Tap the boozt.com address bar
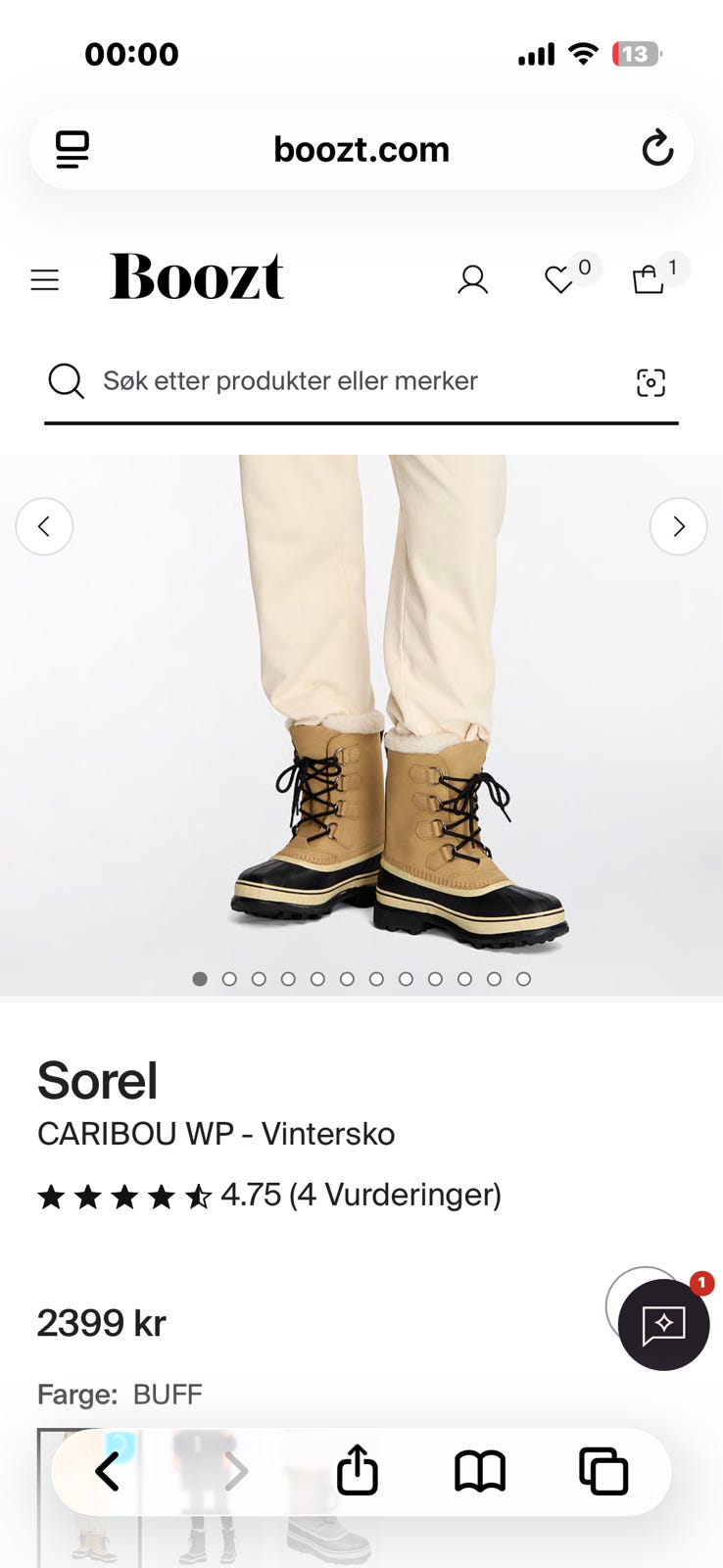The width and height of the screenshot is (723, 1568). pyautogui.click(x=361, y=149)
